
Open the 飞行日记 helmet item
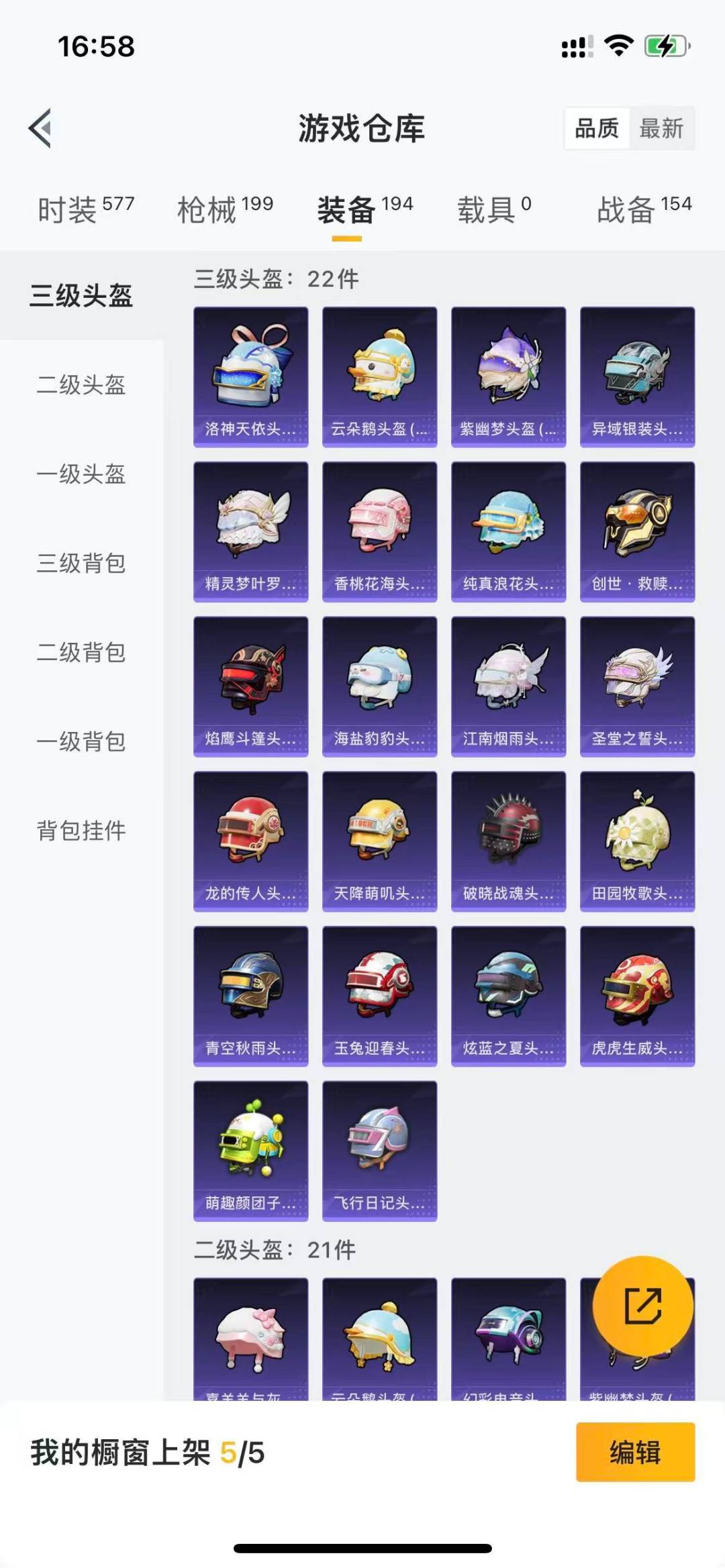[x=380, y=1150]
